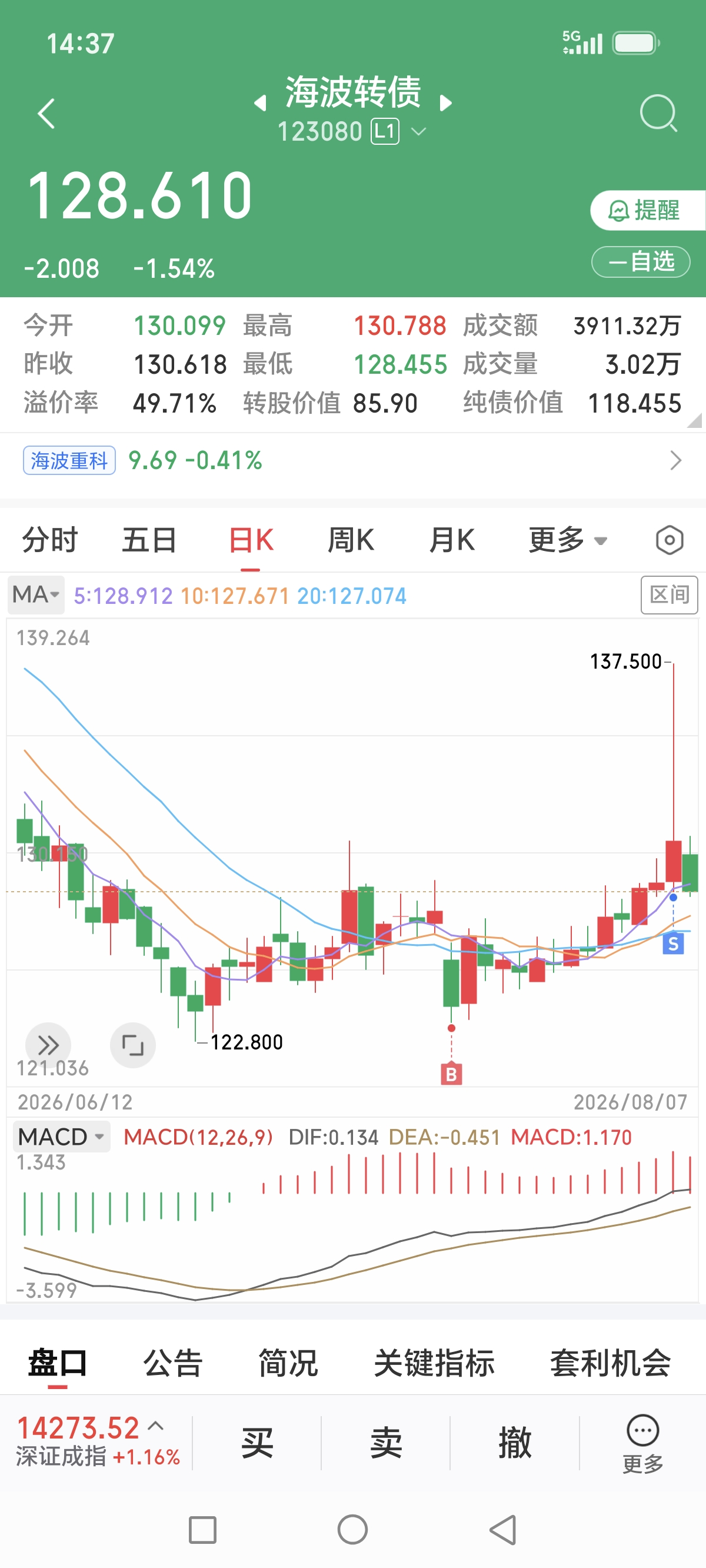
Task: Open 海波重科 underlying stock row
Action: pos(353,460)
